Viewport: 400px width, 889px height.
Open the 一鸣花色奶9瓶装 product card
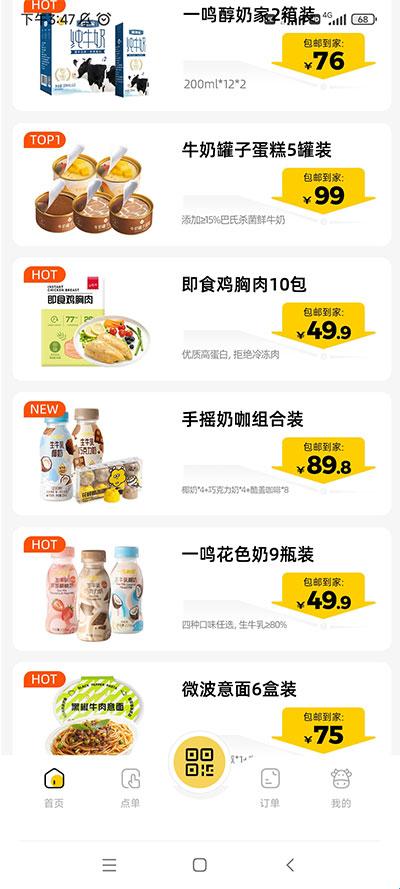pos(202,589)
